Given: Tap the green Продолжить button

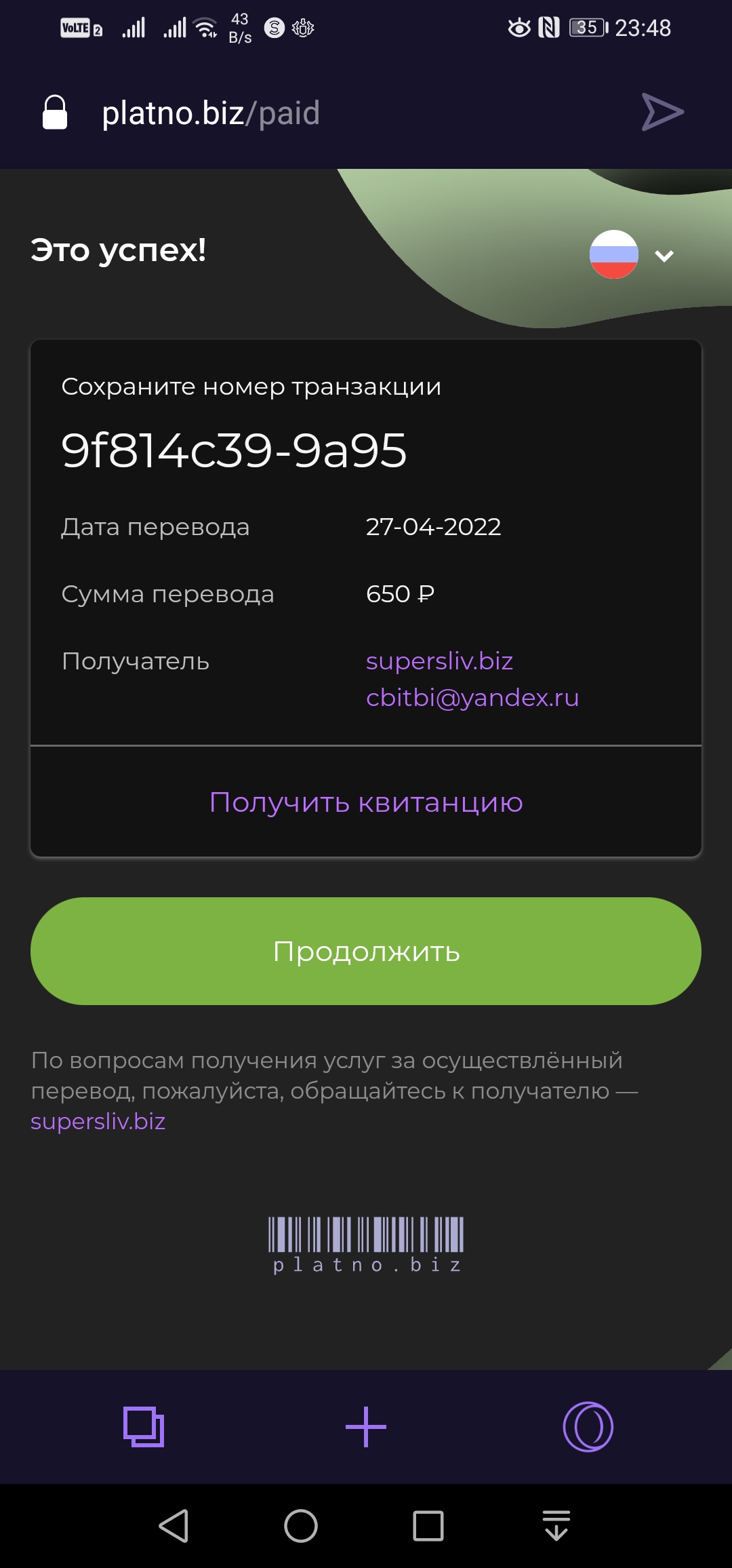Looking at the screenshot, I should (x=366, y=951).
